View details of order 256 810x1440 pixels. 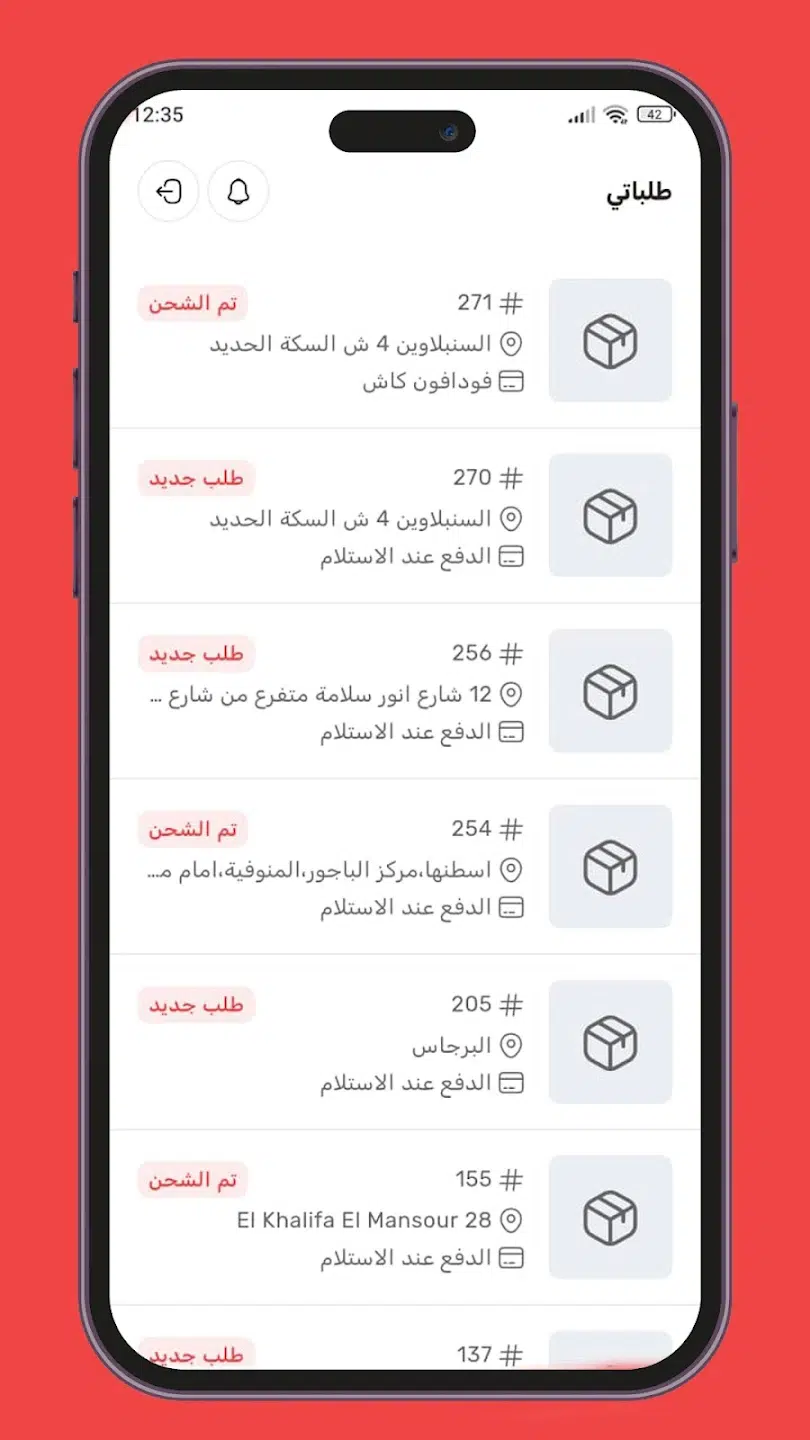pos(405,692)
